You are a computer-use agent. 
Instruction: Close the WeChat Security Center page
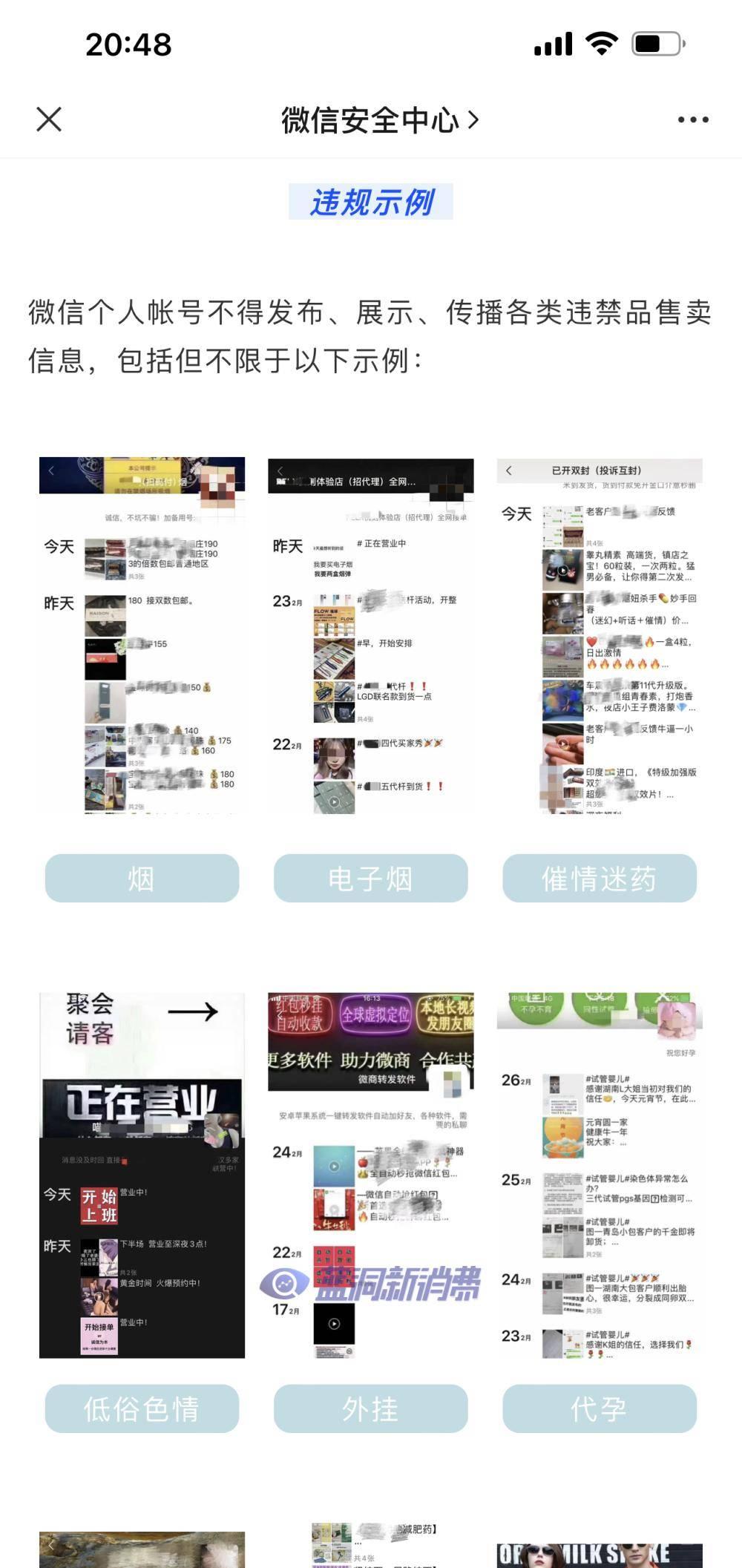pos(49,119)
